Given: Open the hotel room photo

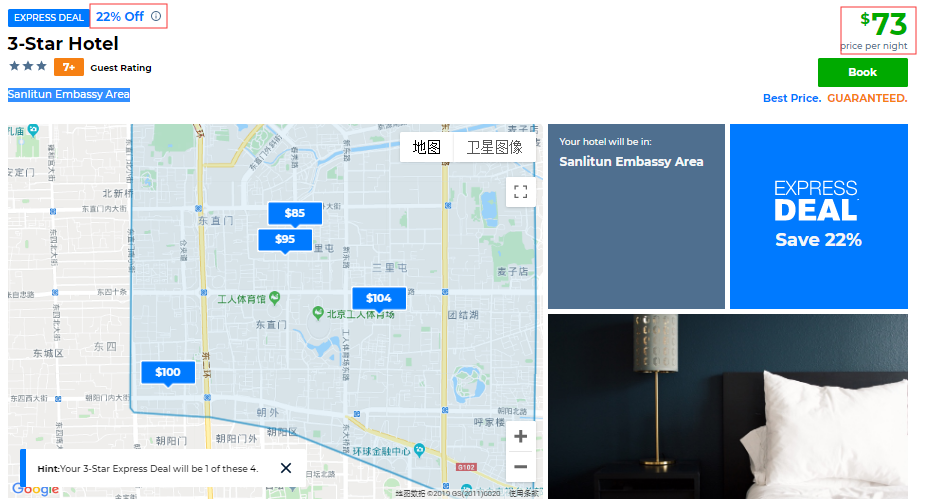Looking at the screenshot, I should 727,405.
